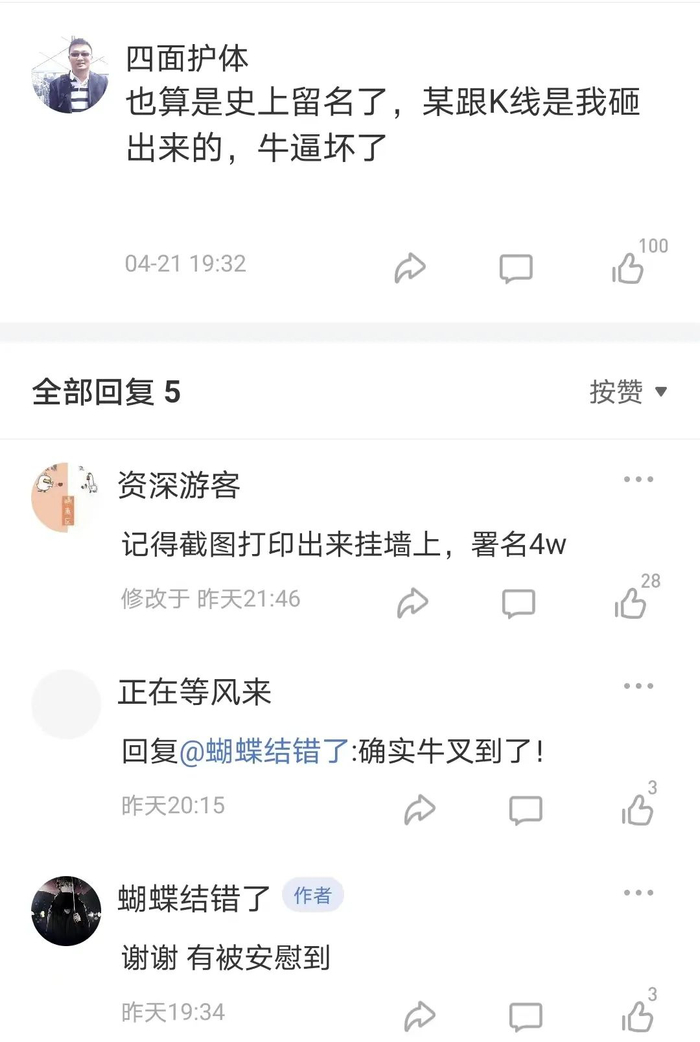Screen dimensions: 700x1042
Task: Comment on 正在等风来's reply
Action: 525,811
